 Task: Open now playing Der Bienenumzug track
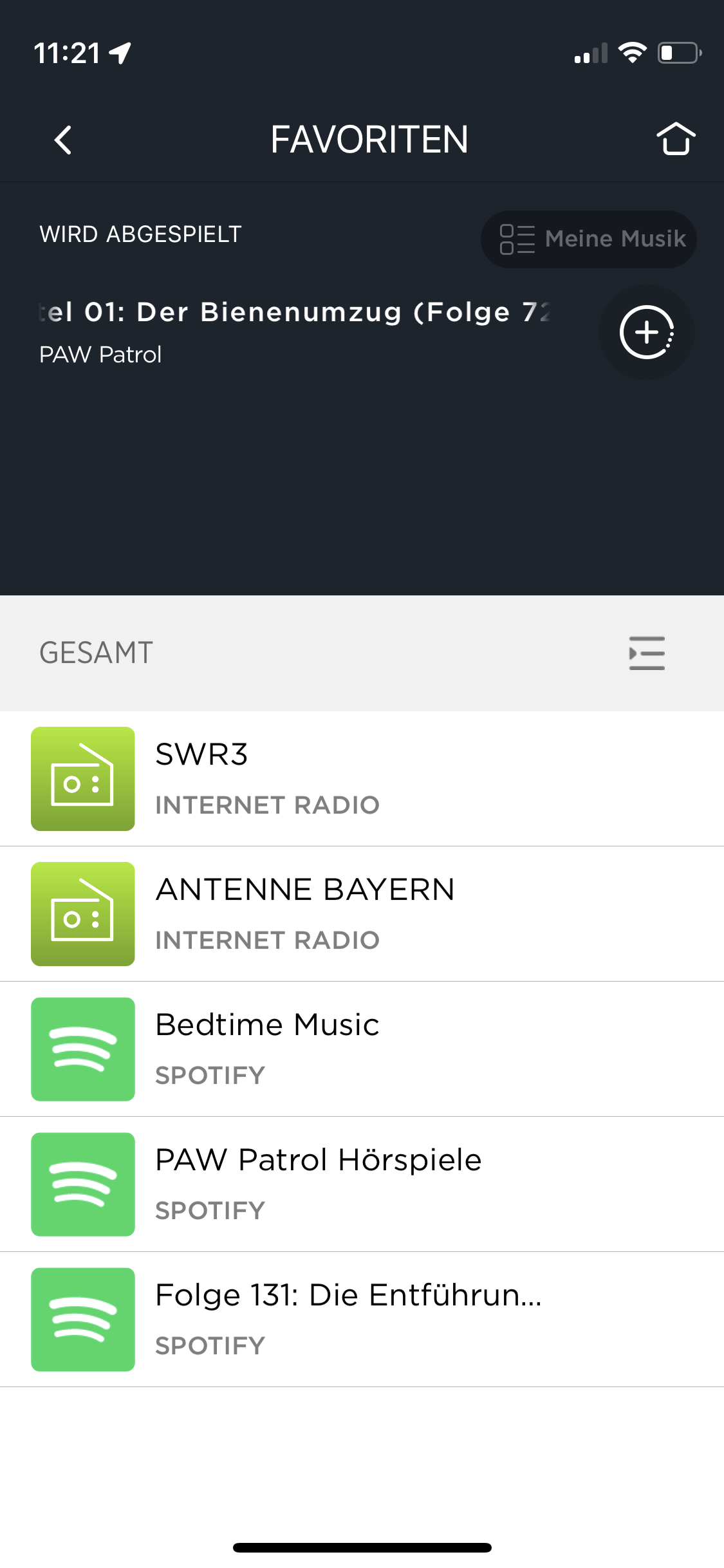[293, 313]
